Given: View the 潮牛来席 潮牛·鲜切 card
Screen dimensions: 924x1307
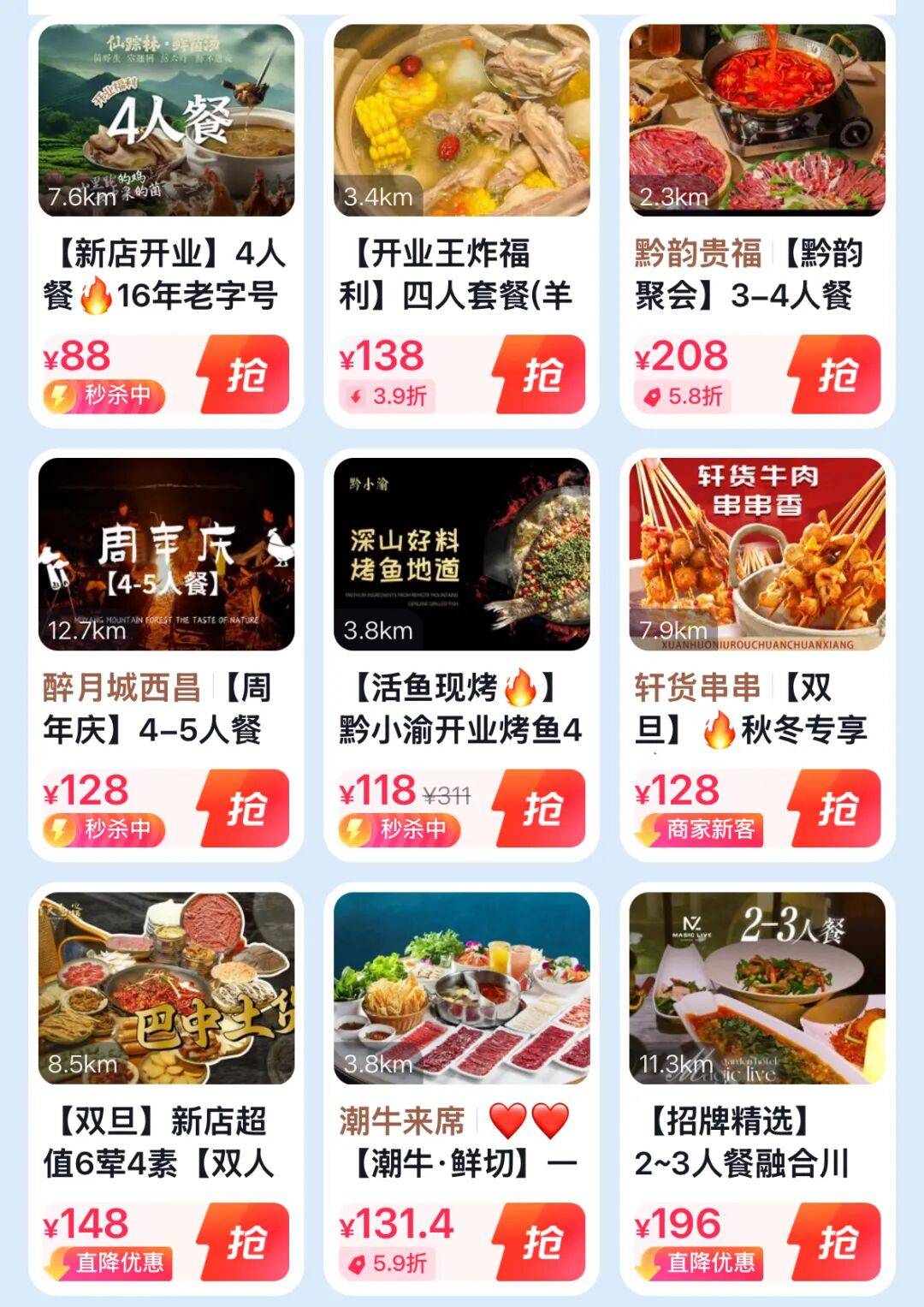Looking at the screenshot, I should point(461,988).
